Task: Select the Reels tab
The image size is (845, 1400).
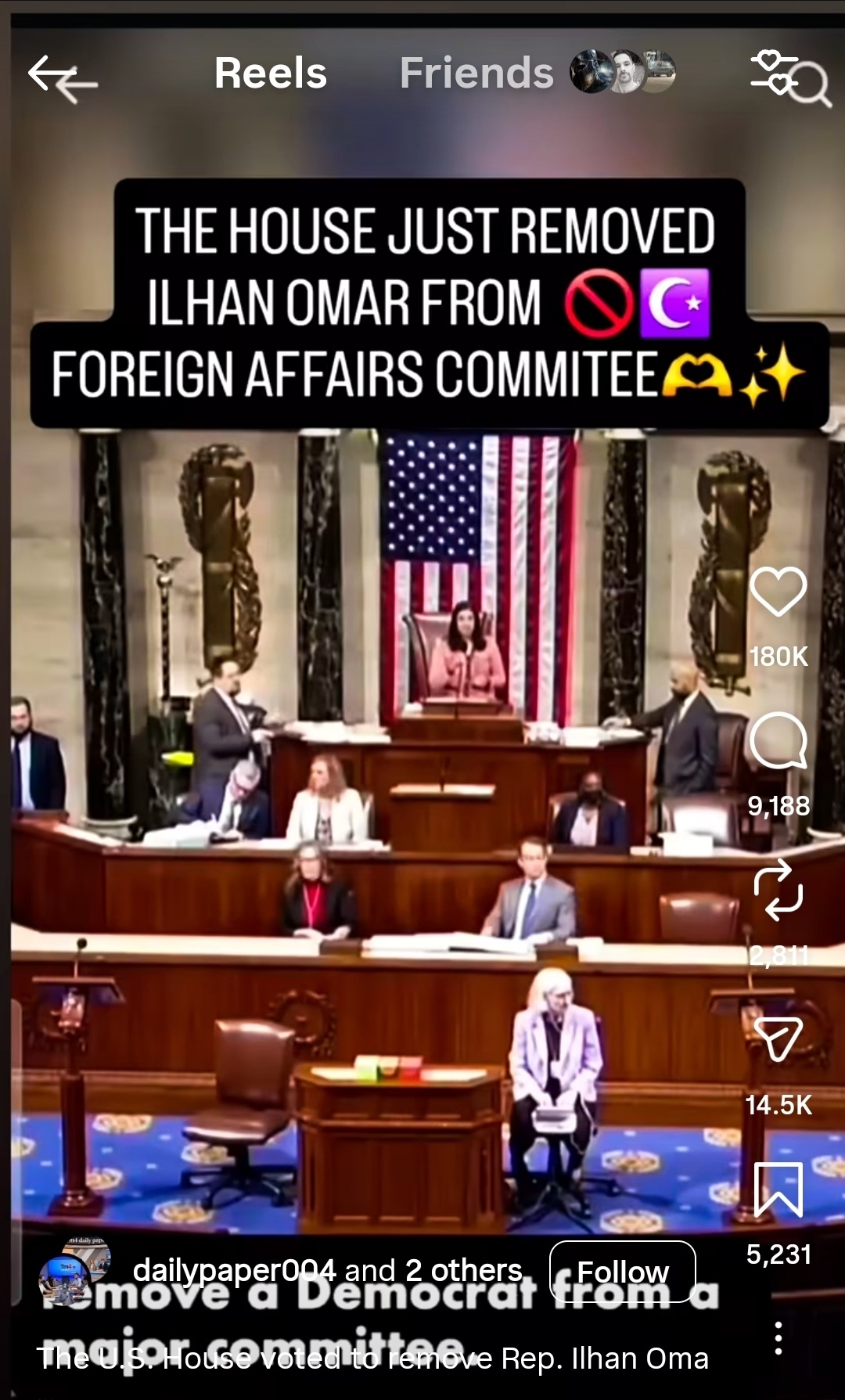Action: pos(271,74)
